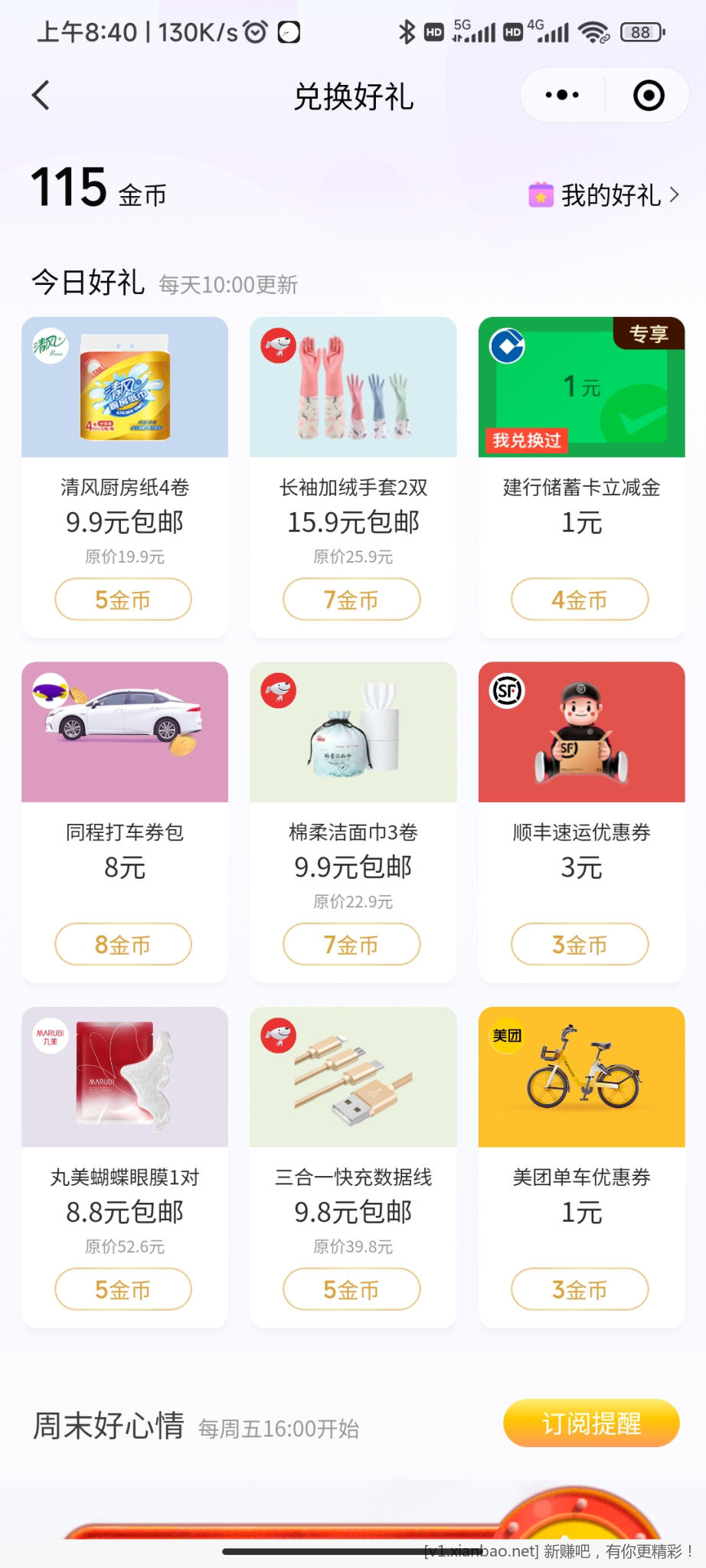
Task: Go back using the top-left arrow
Action: (x=41, y=96)
